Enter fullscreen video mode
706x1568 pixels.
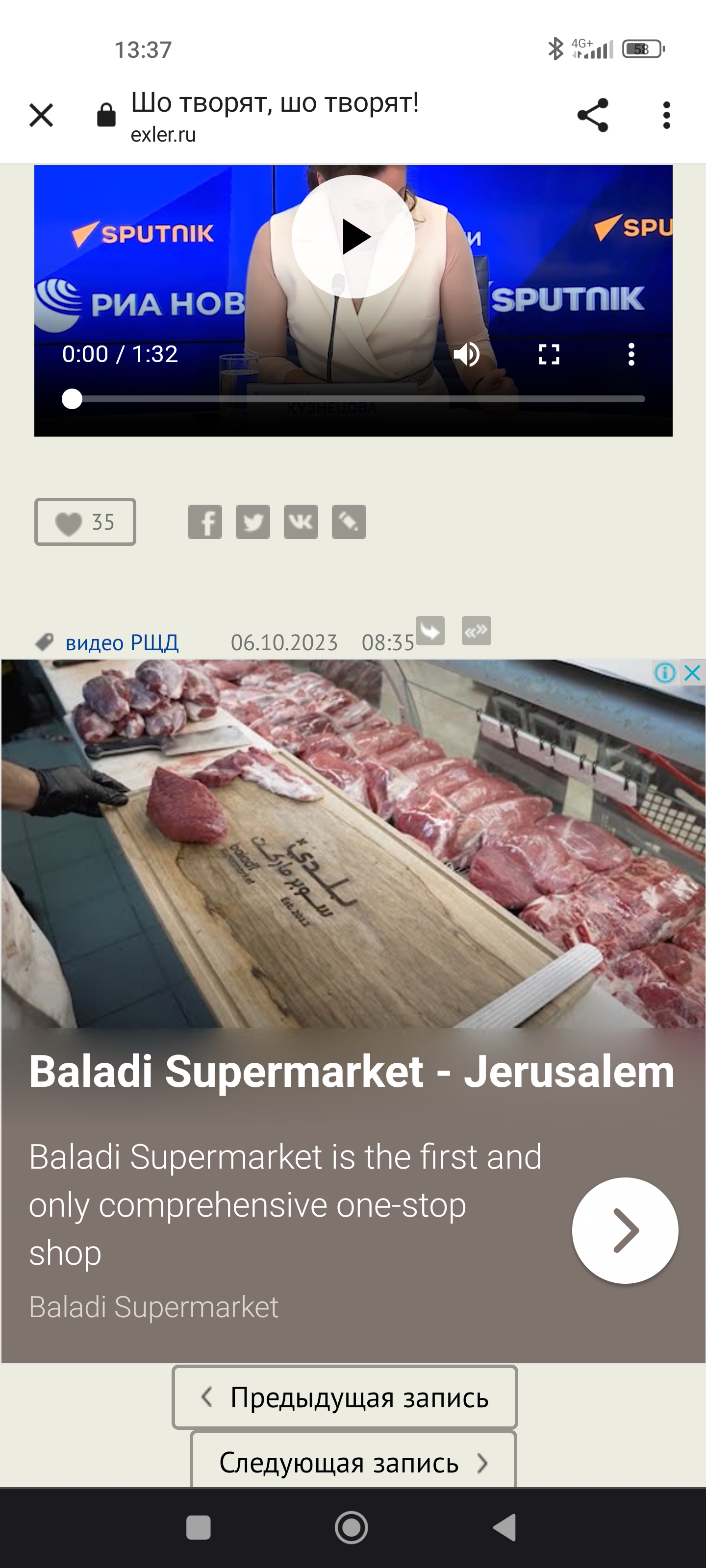[549, 354]
